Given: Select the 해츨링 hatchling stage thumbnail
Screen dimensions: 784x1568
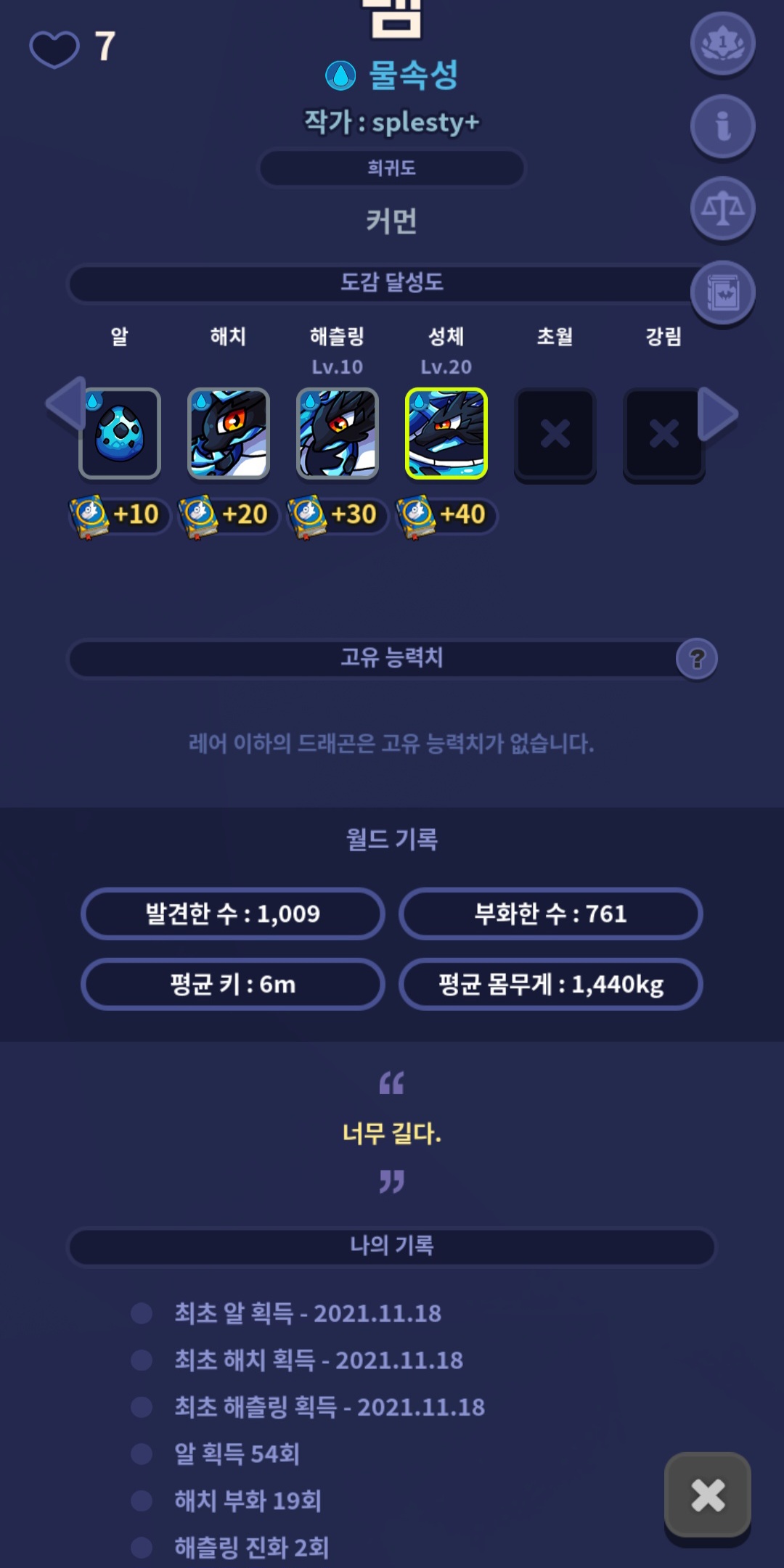Looking at the screenshot, I should tap(338, 433).
